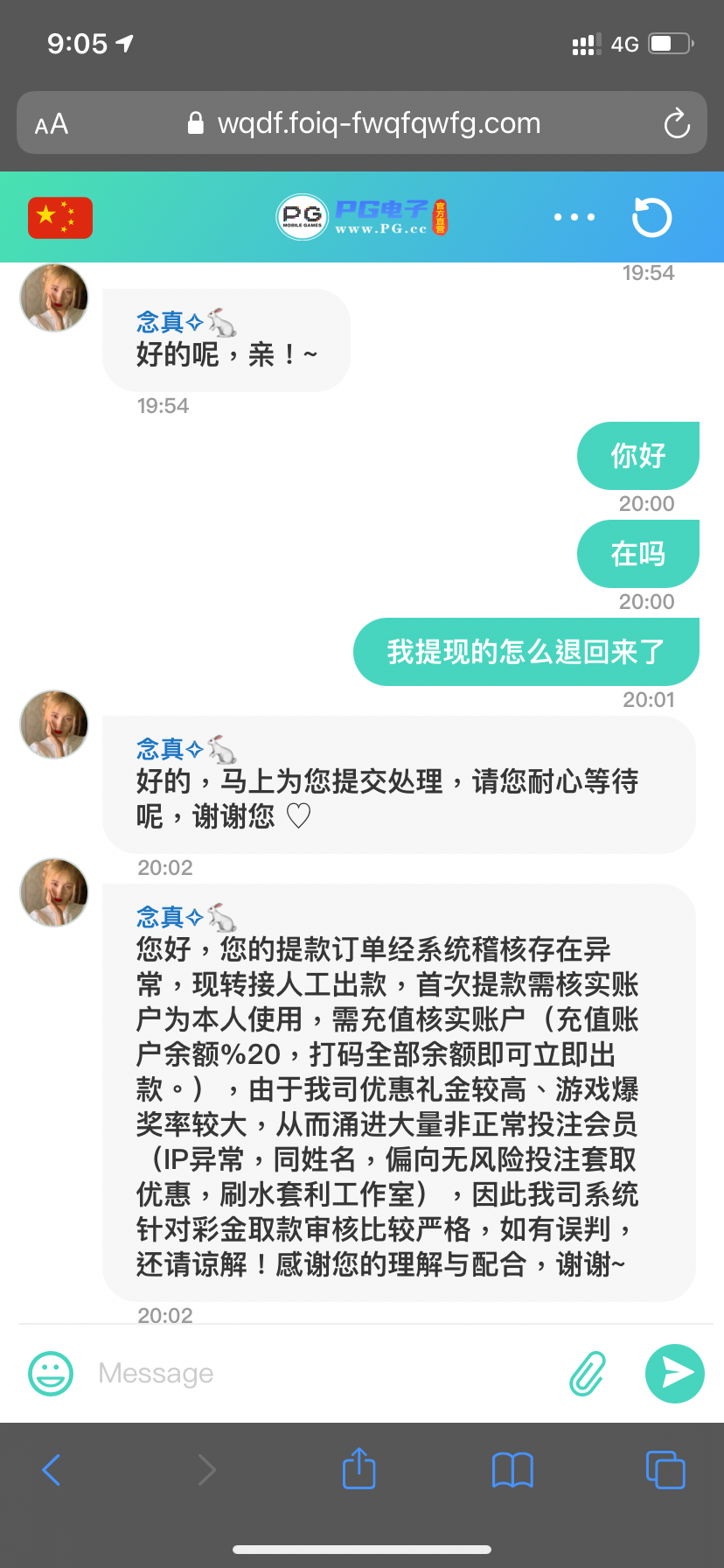The width and height of the screenshot is (724, 1568).
Task: Reload the page in Safari
Action: [676, 123]
